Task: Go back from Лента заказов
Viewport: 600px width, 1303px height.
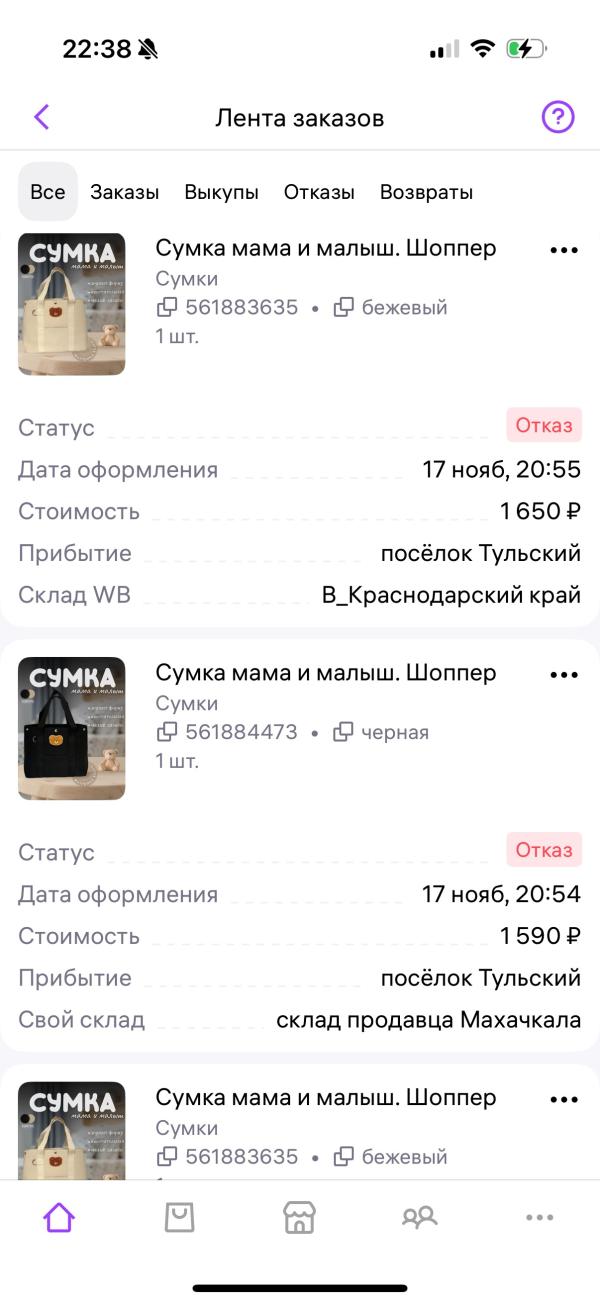Action: tap(42, 117)
